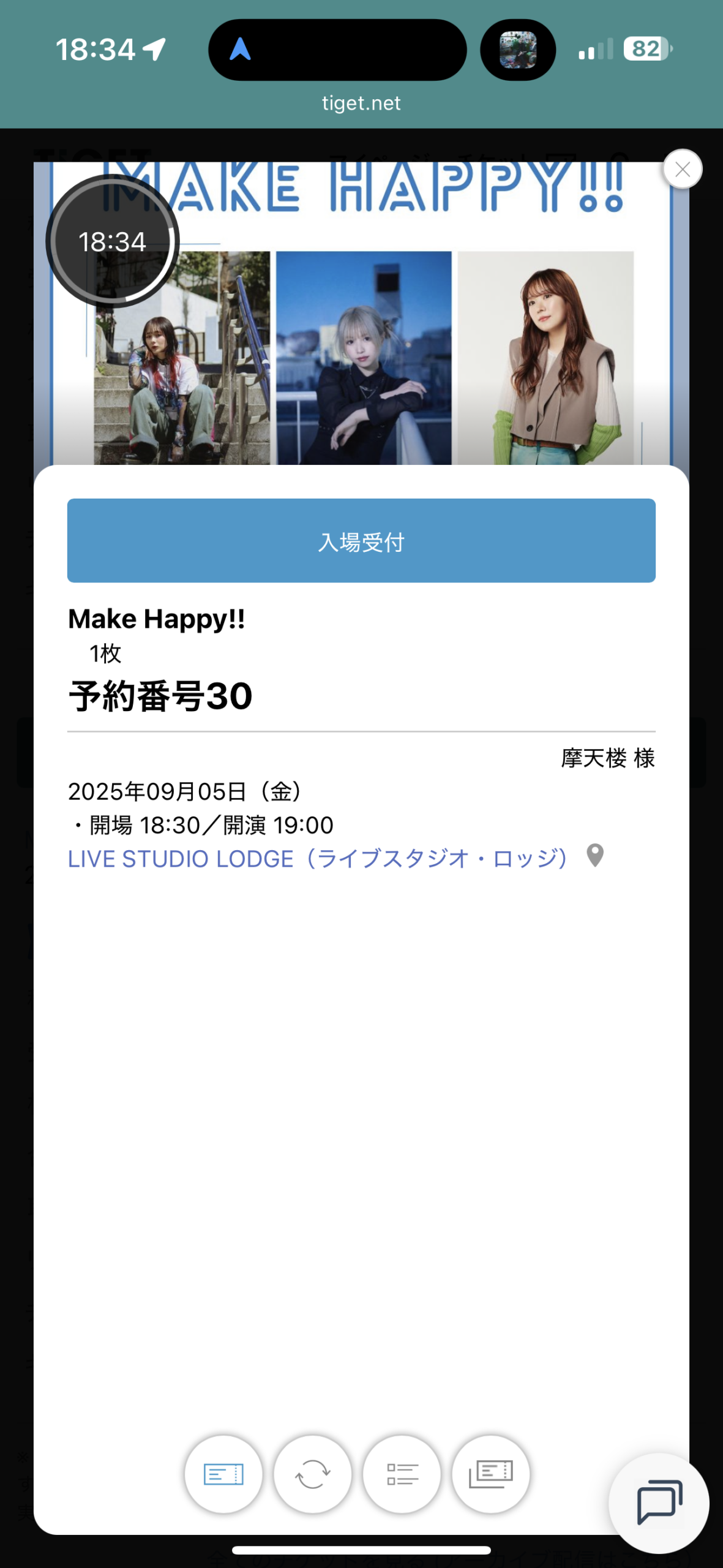
Task: Open the chat support bubble
Action: pyautogui.click(x=659, y=1502)
